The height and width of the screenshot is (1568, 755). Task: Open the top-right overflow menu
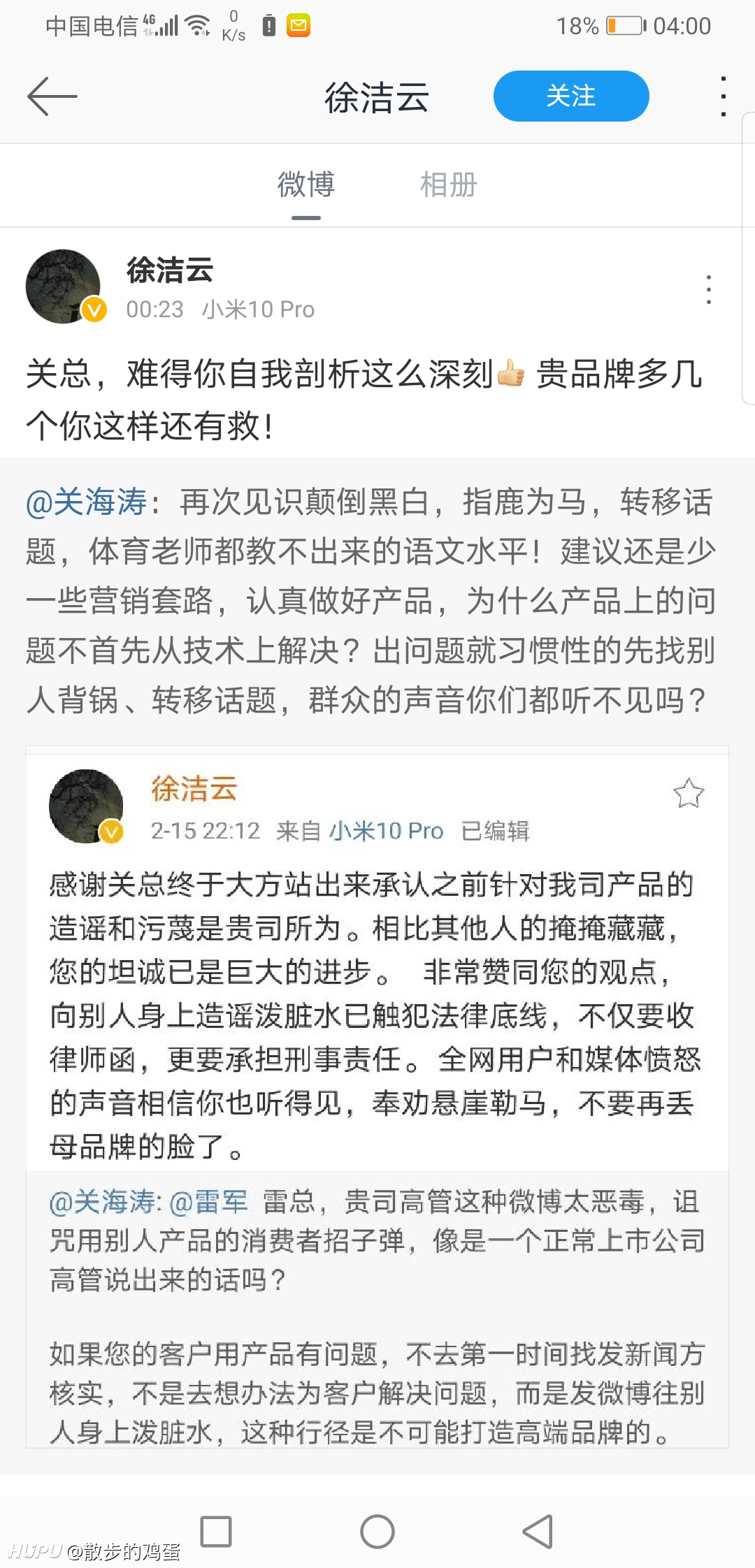723,96
